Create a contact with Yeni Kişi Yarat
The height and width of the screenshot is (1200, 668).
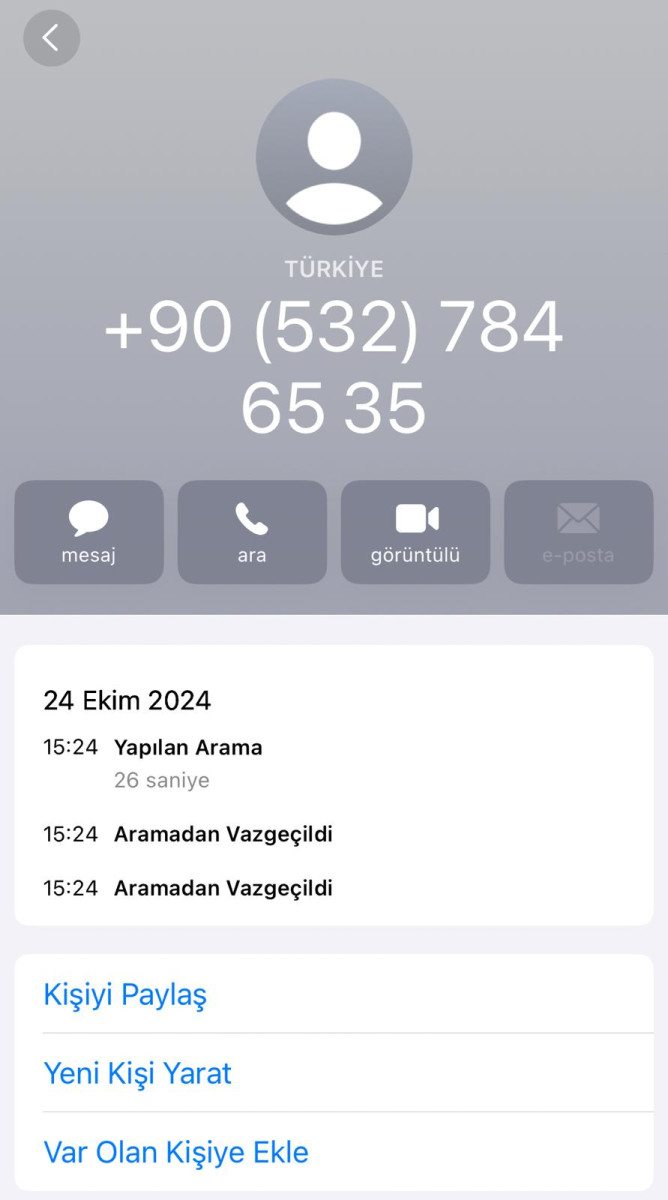(334, 1073)
